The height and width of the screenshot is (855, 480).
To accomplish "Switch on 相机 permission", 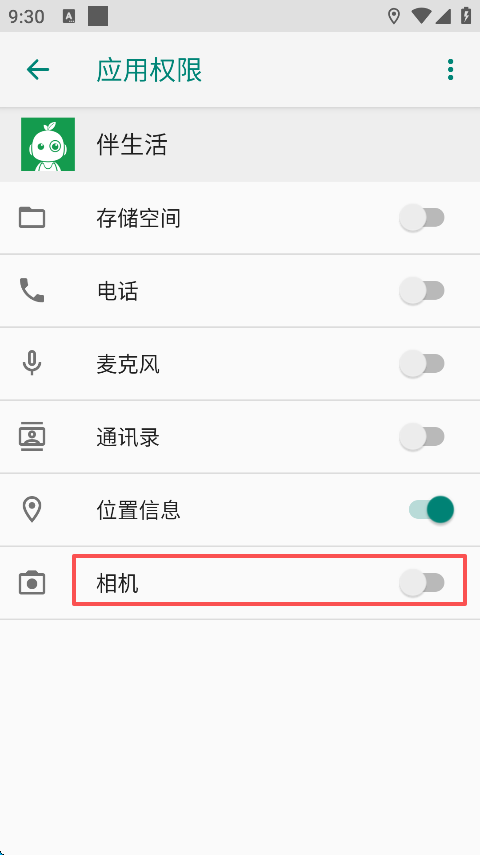I will pos(422,583).
